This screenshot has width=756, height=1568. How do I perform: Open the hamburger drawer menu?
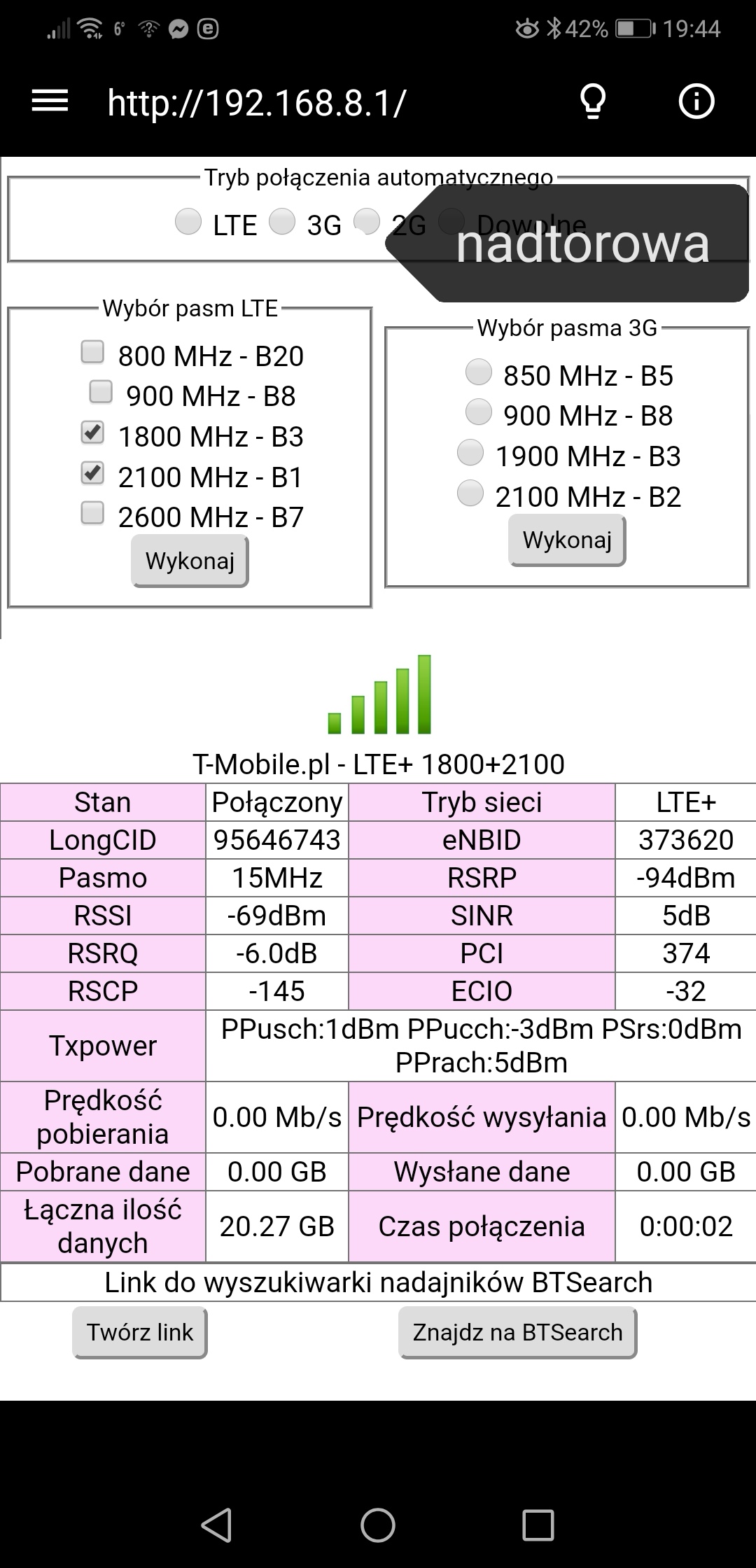tap(50, 102)
